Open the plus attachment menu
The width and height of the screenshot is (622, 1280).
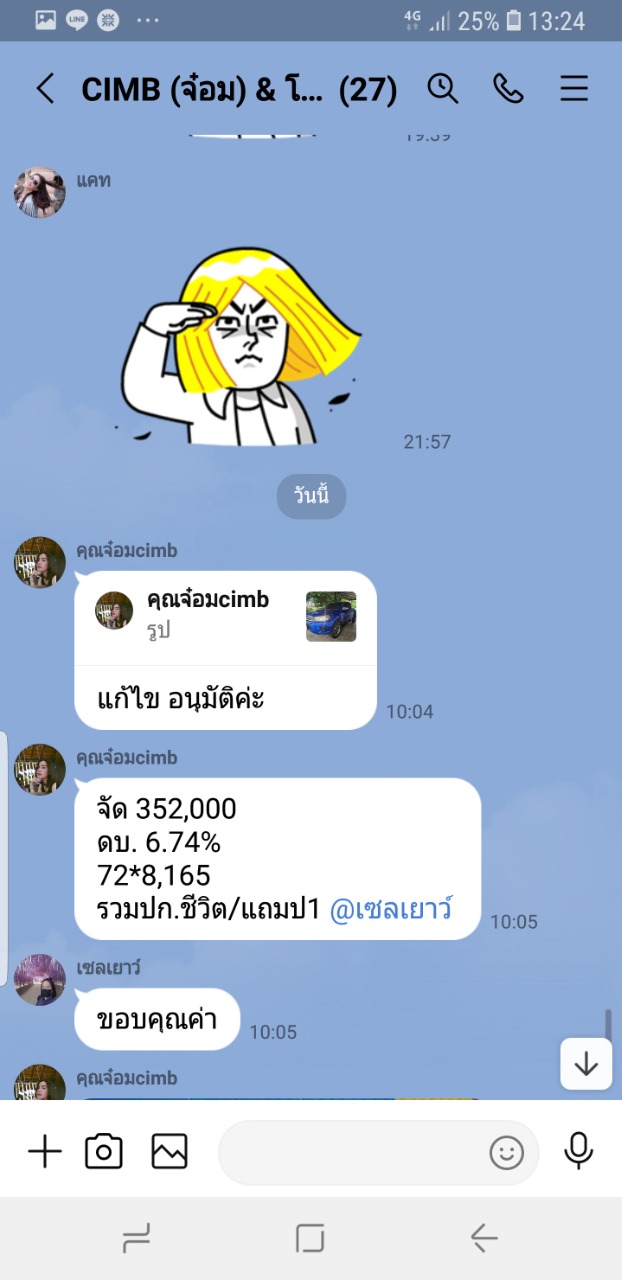44,1152
